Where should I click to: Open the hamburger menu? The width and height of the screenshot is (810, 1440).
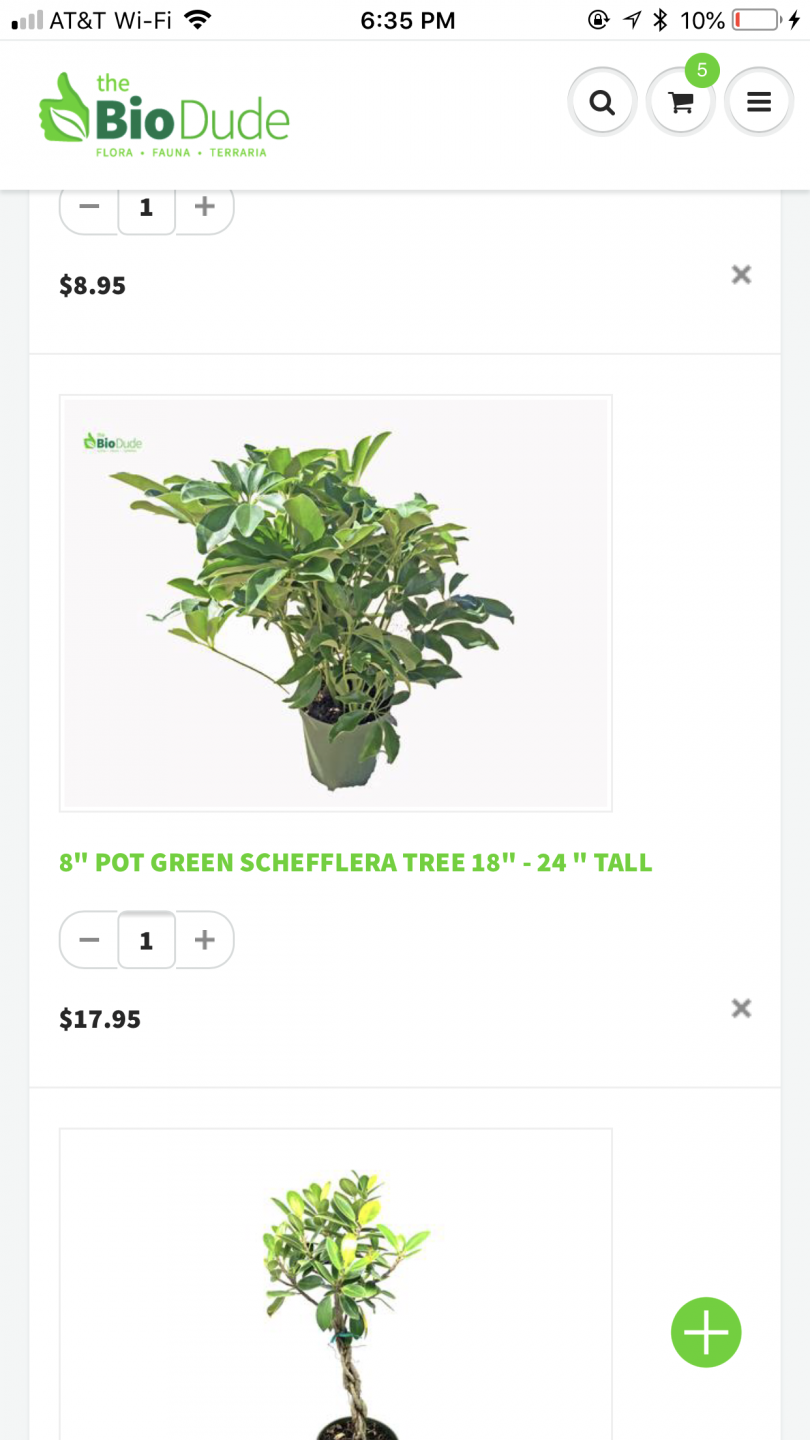click(759, 101)
